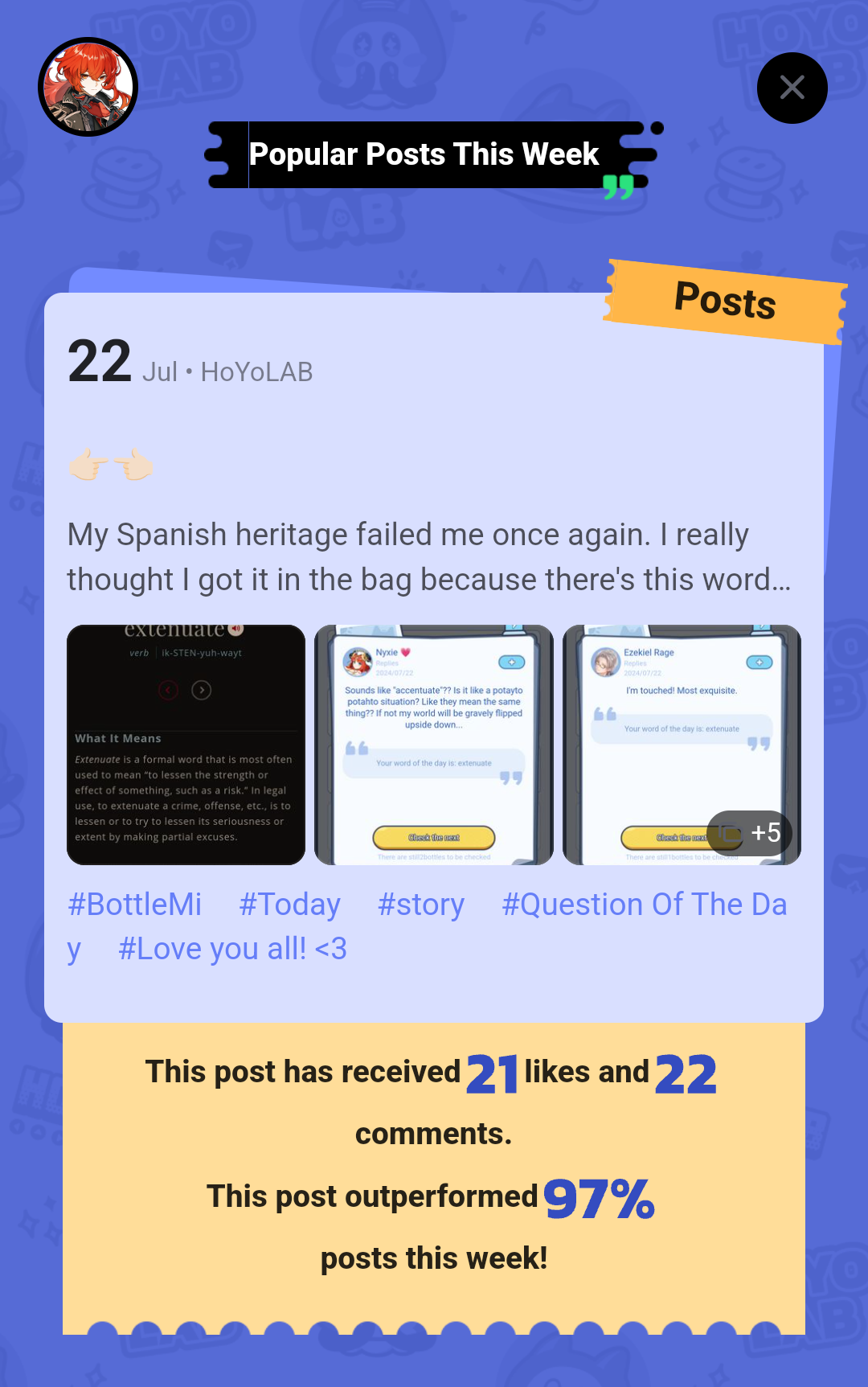Open the Nyxie reply screenshot image
The image size is (868, 1387).
[434, 745]
